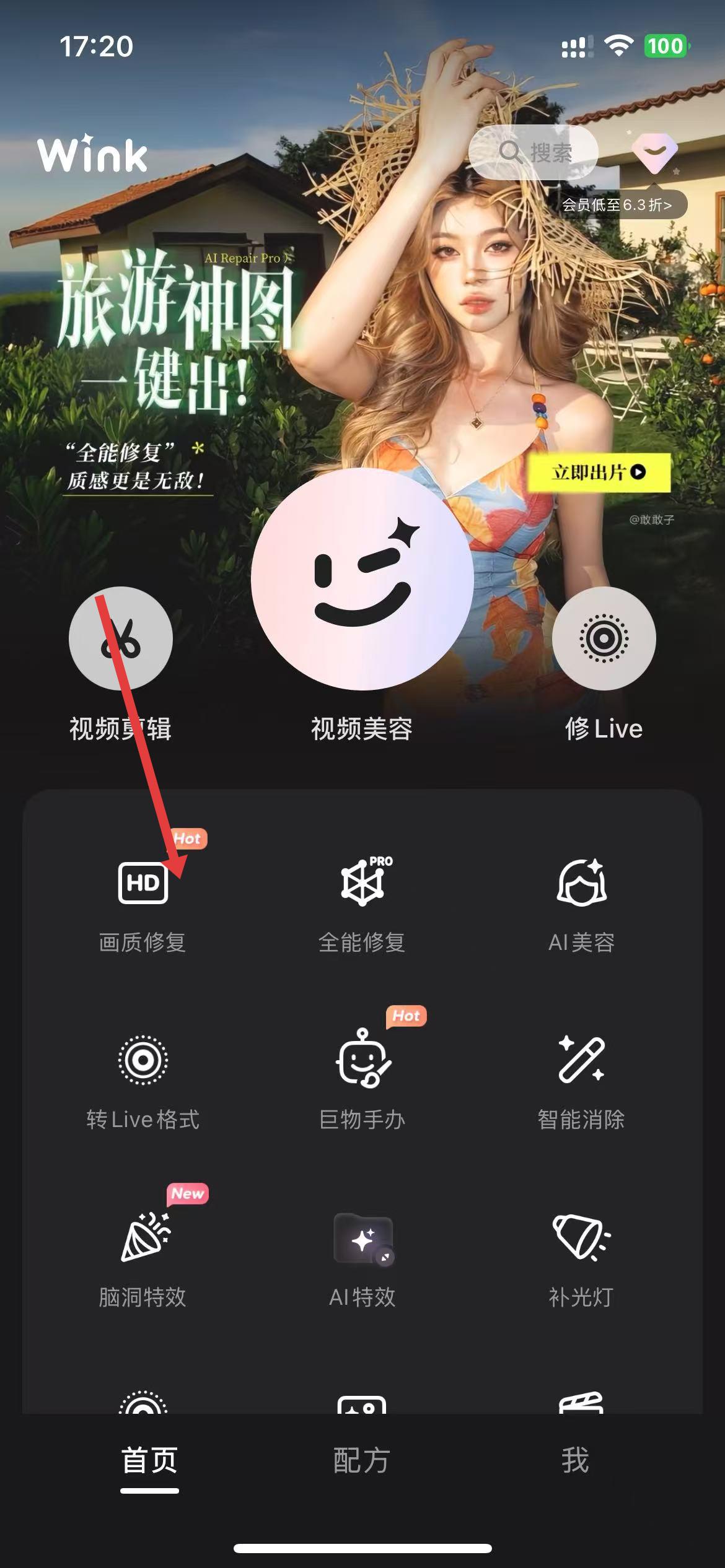Select the 补光灯 fill light tool
Viewport: 725px width, 1568px height.
click(581, 1237)
